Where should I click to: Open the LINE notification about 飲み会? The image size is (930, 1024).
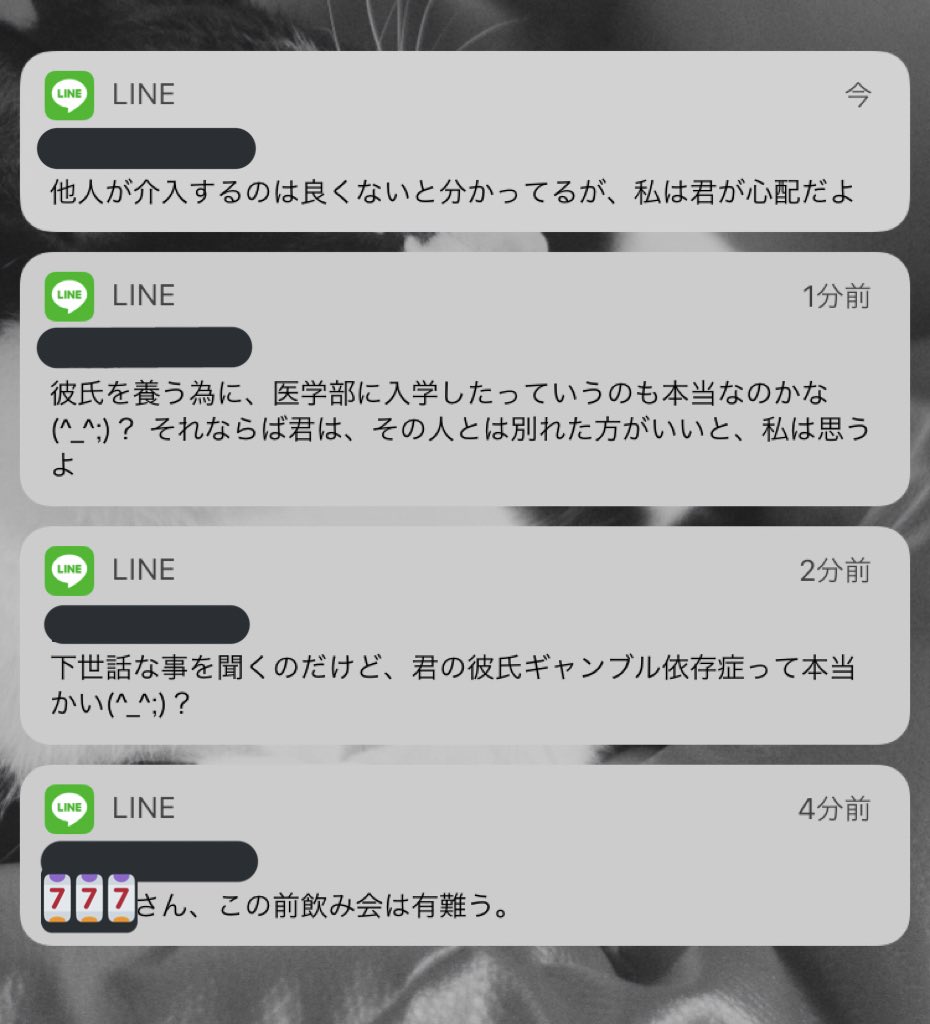[x=465, y=856]
